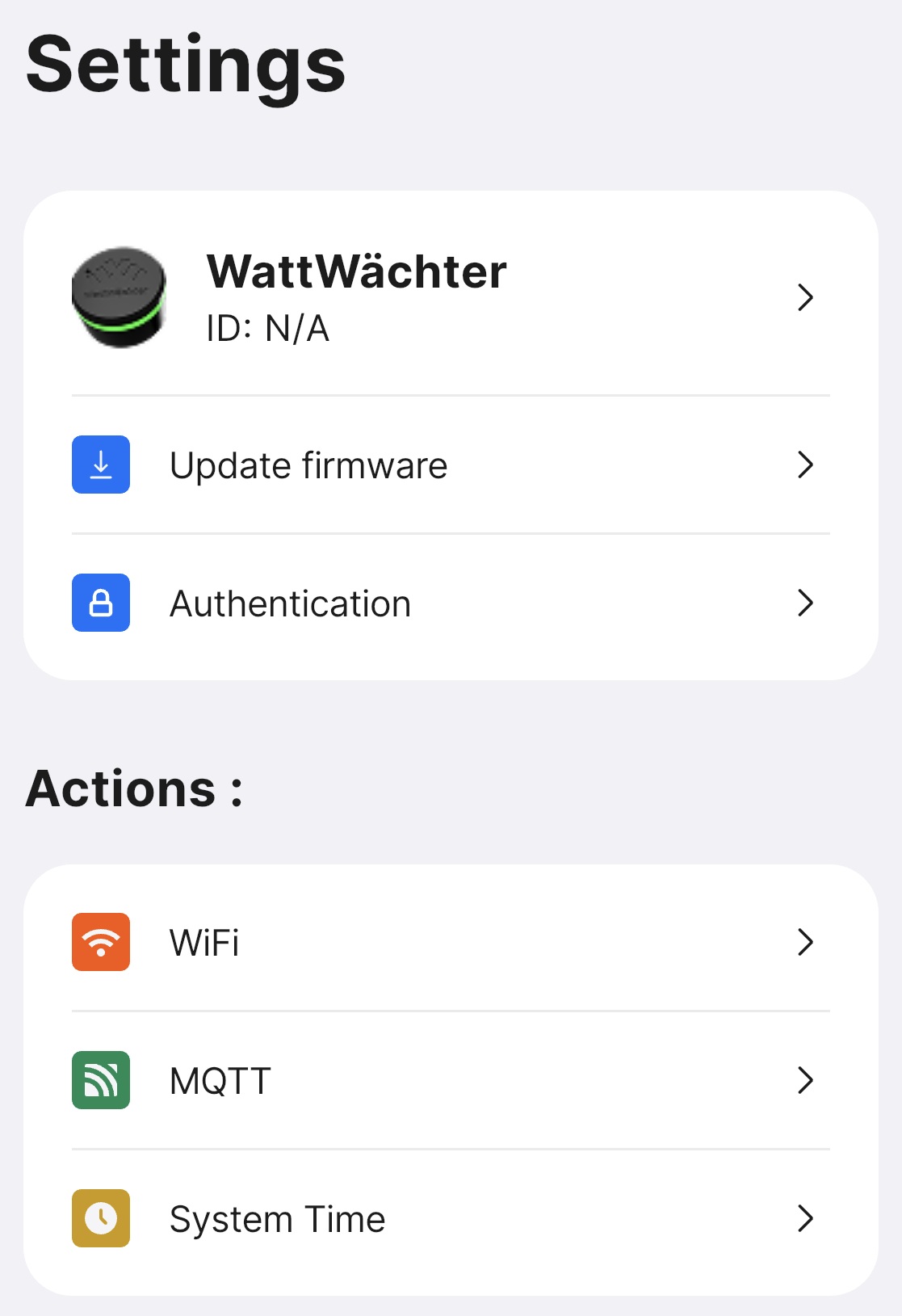Image resolution: width=902 pixels, height=1316 pixels.
Task: Click the WattWächter device name
Action: [355, 271]
